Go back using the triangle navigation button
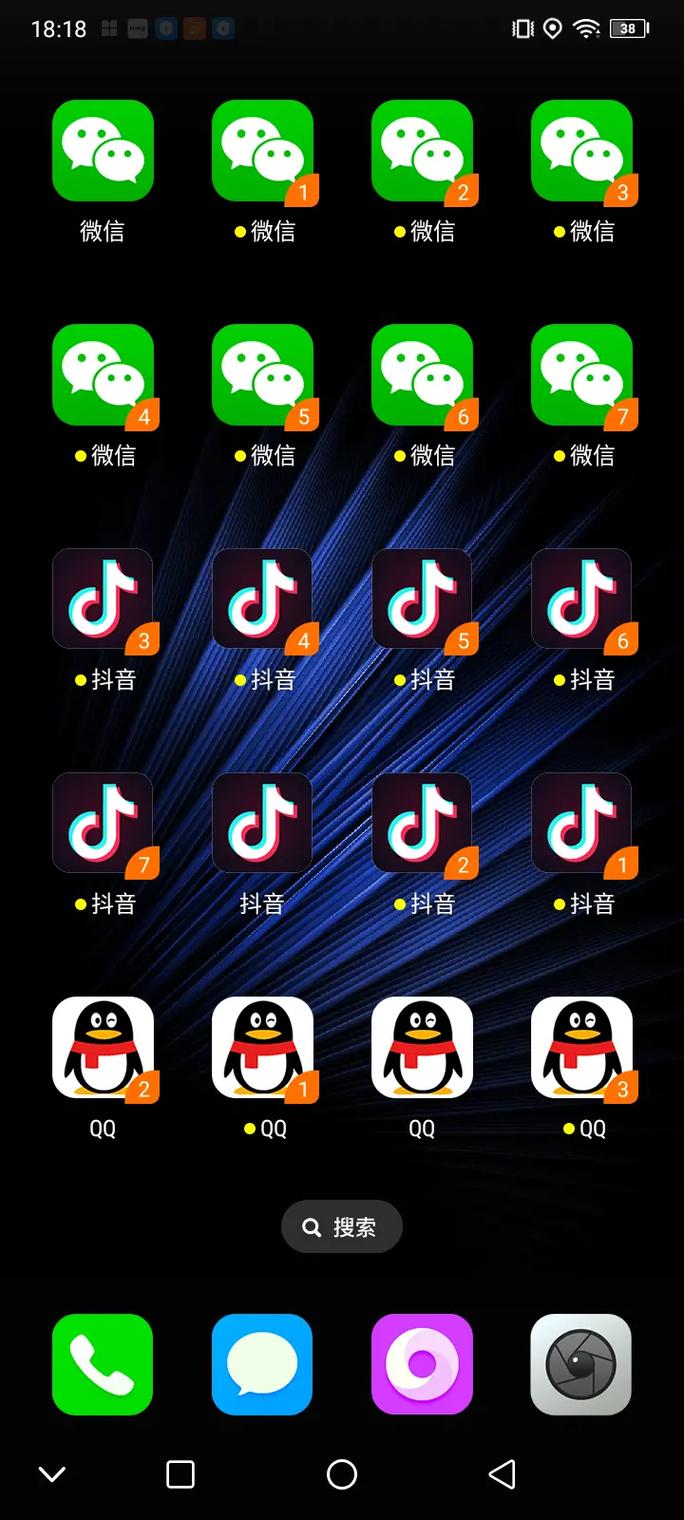This screenshot has width=684, height=1520. 502,1474
